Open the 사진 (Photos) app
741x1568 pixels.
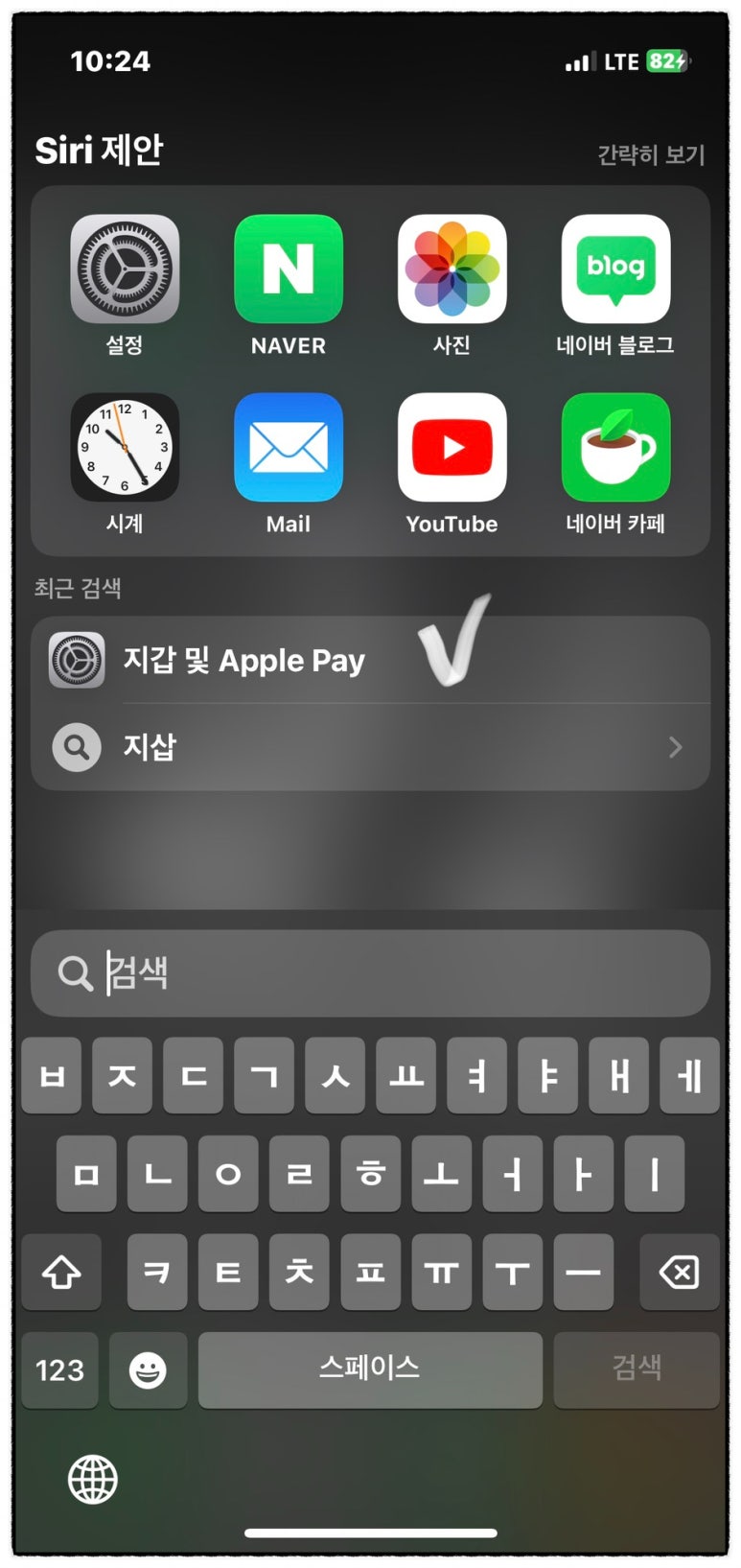pos(452,269)
